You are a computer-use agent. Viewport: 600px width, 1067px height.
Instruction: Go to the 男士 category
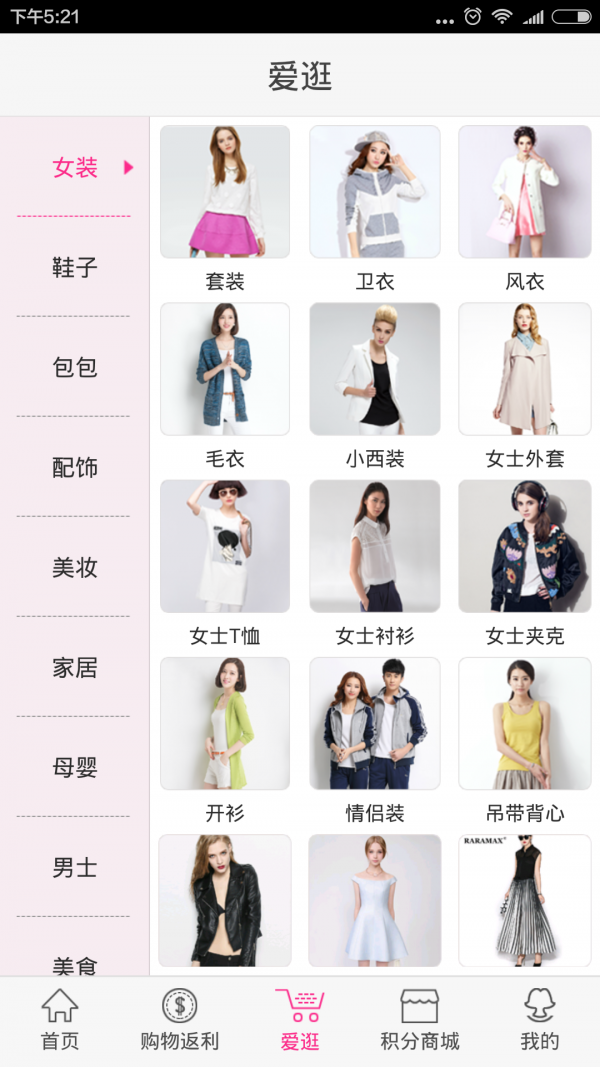pyautogui.click(x=74, y=867)
